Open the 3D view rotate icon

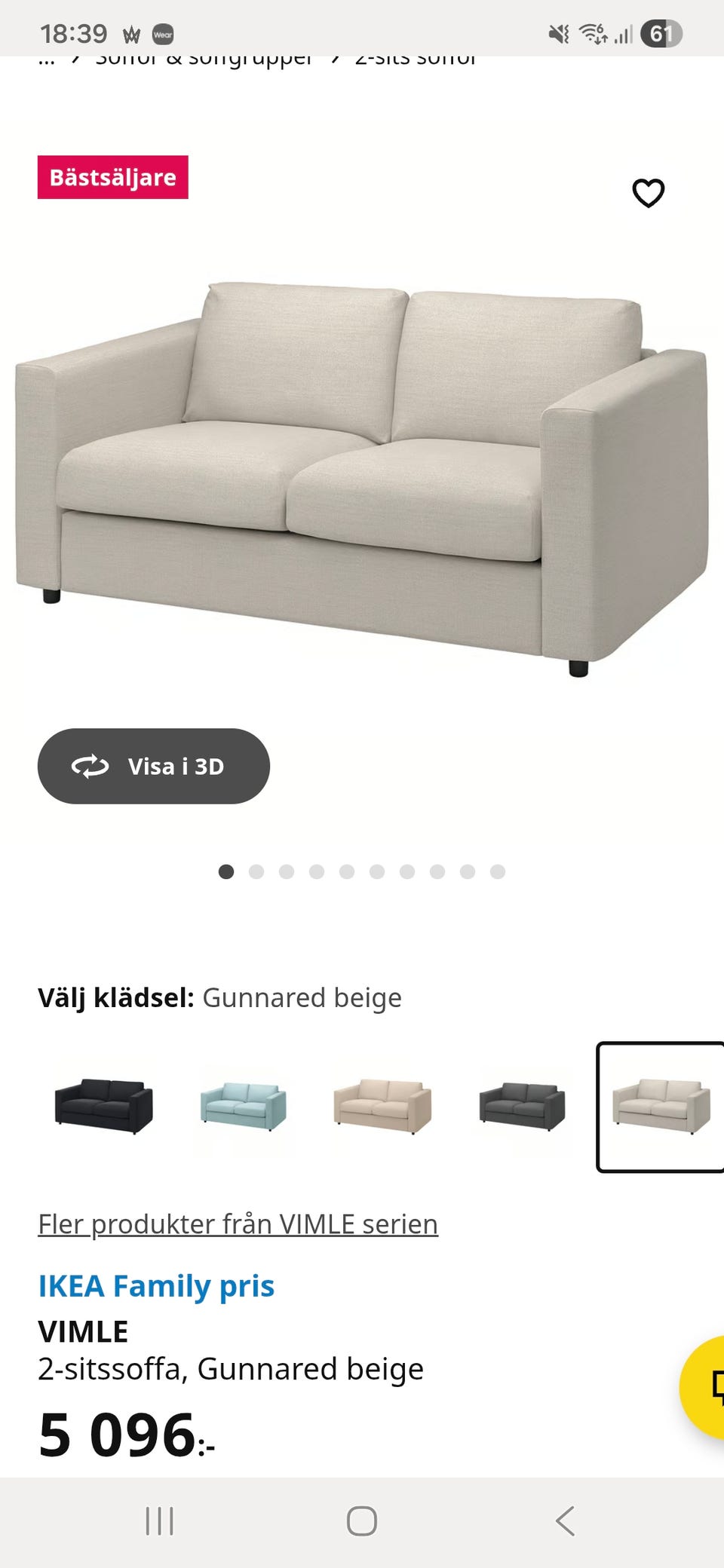coord(89,766)
